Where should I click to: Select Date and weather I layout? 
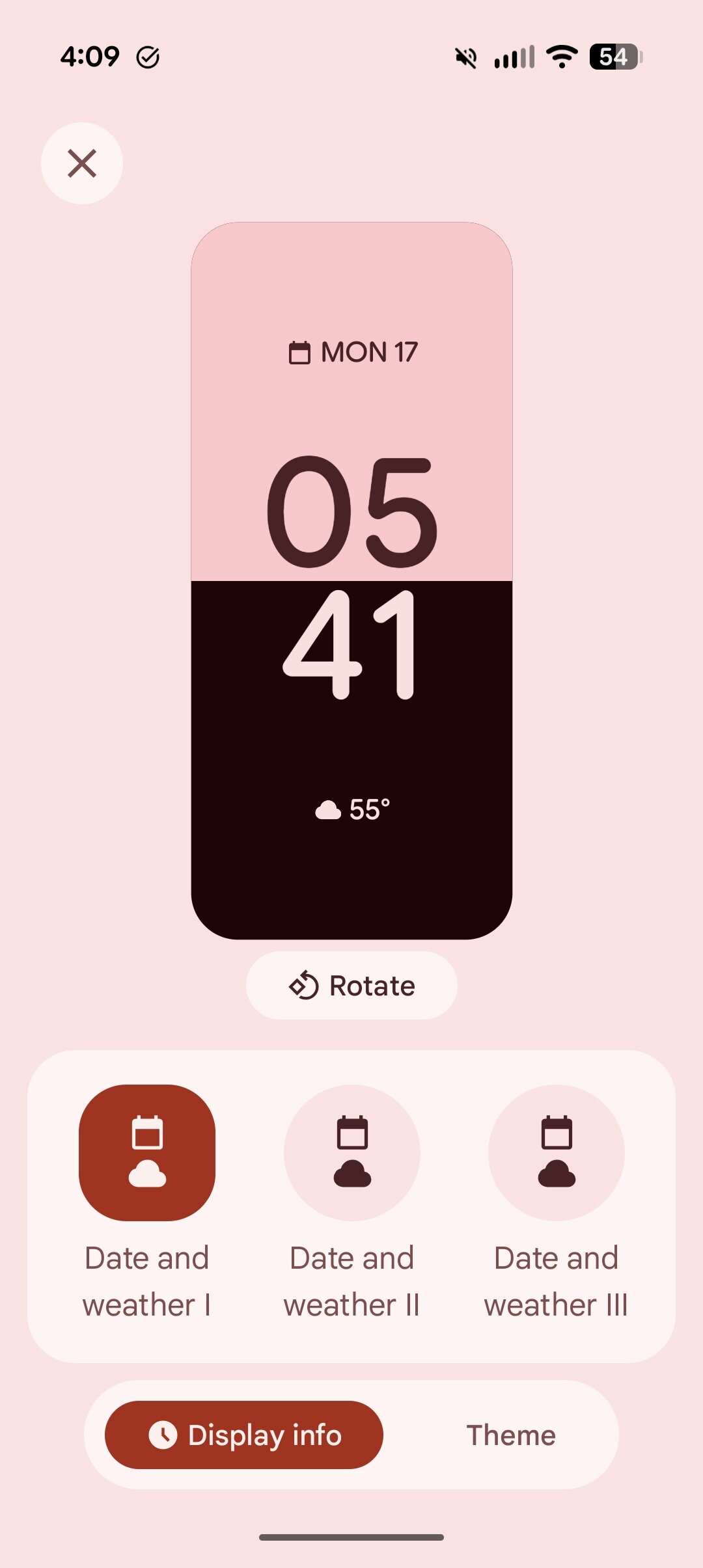(x=147, y=1153)
